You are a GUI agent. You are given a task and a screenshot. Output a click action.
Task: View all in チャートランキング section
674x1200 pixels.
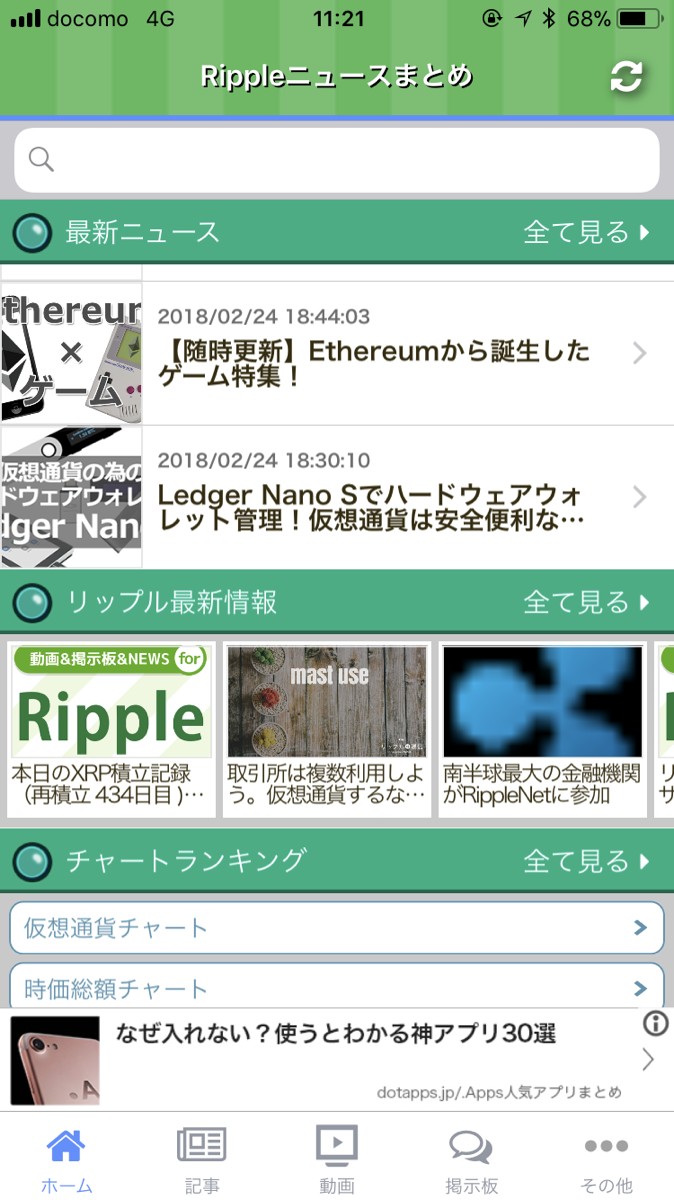point(587,861)
